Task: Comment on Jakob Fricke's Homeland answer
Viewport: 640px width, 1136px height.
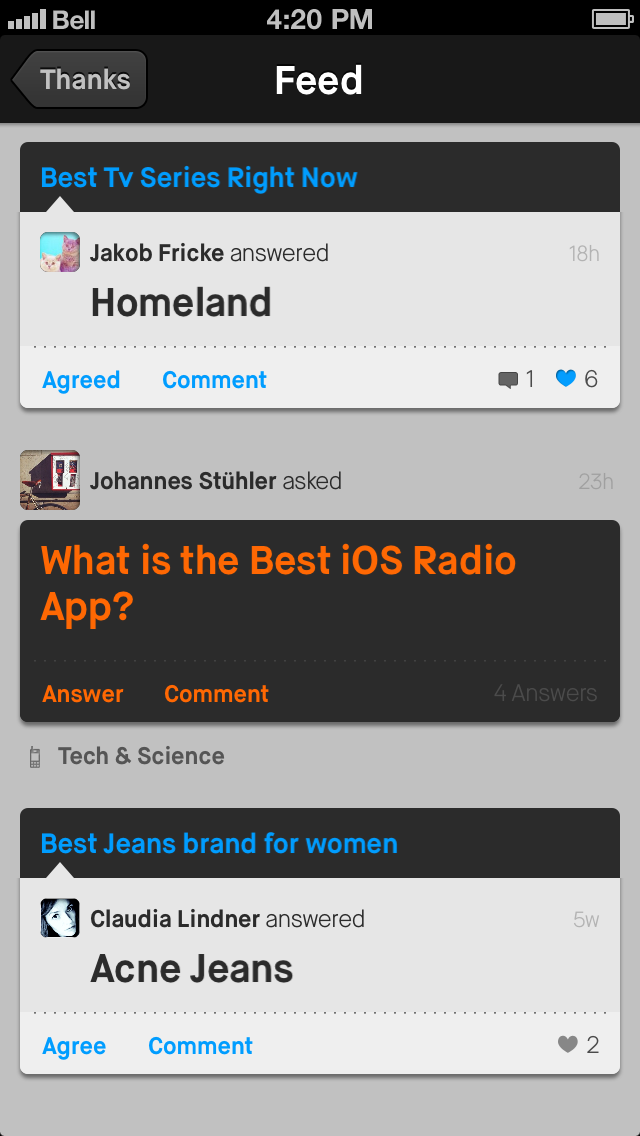Action: pyautogui.click(x=214, y=380)
